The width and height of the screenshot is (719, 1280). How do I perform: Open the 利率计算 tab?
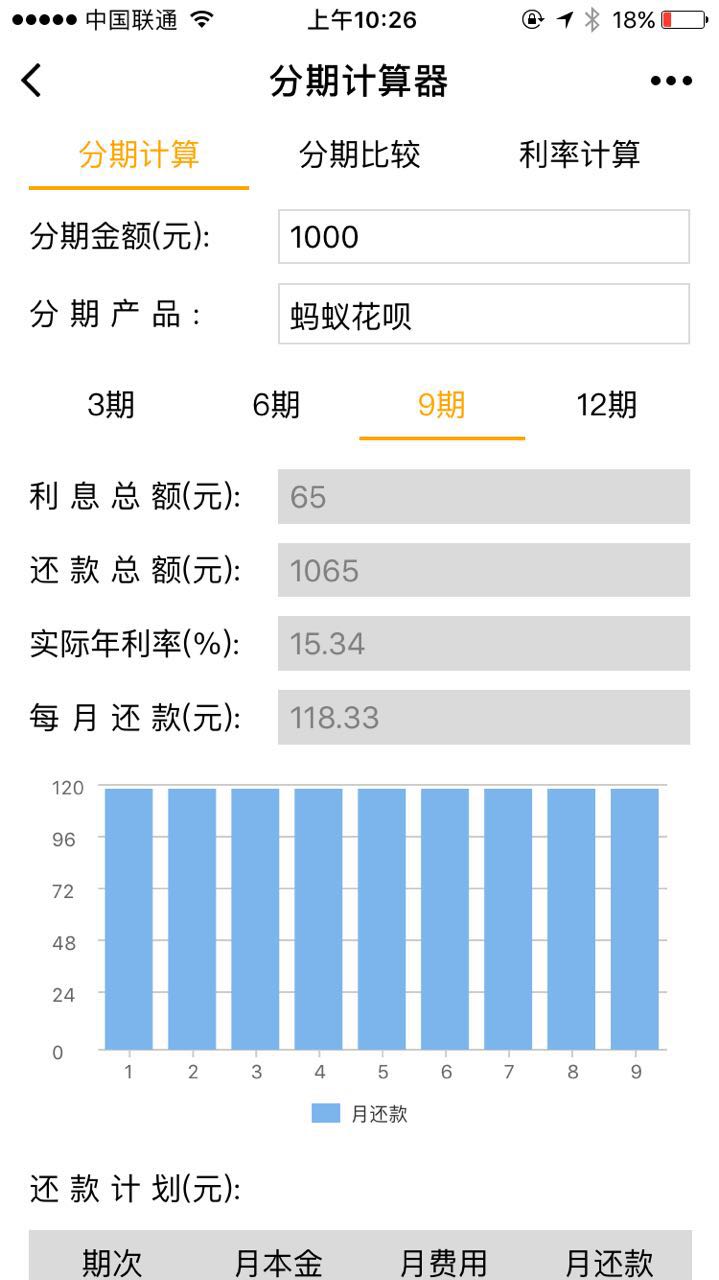(x=579, y=155)
